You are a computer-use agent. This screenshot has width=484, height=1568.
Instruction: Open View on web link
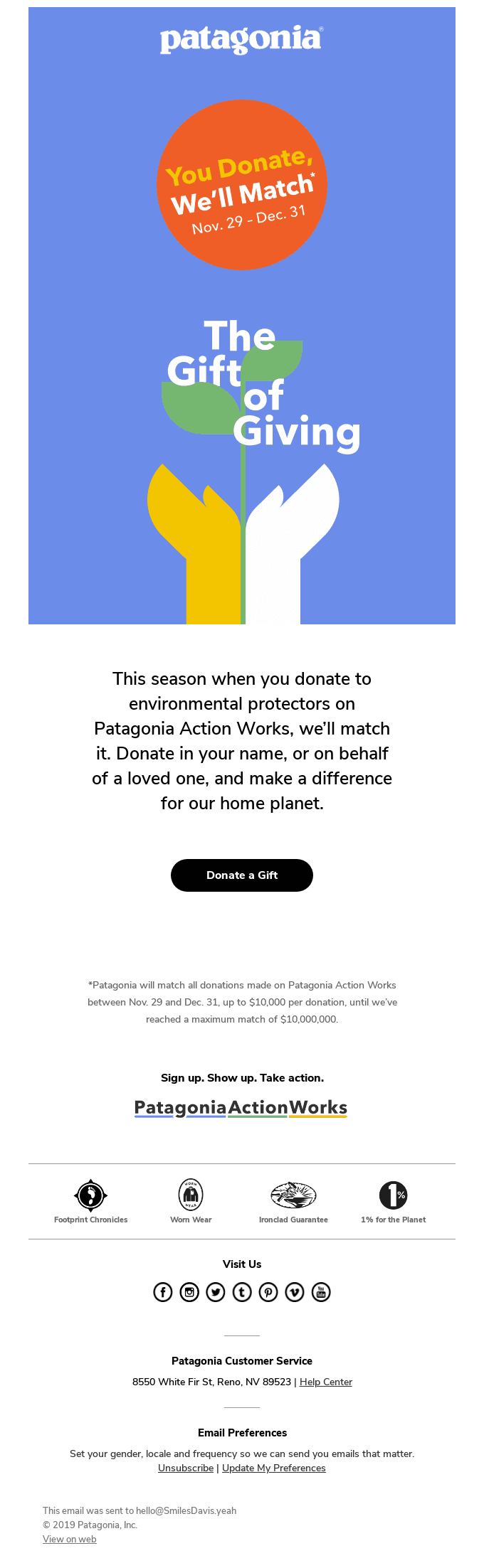coord(70,1539)
